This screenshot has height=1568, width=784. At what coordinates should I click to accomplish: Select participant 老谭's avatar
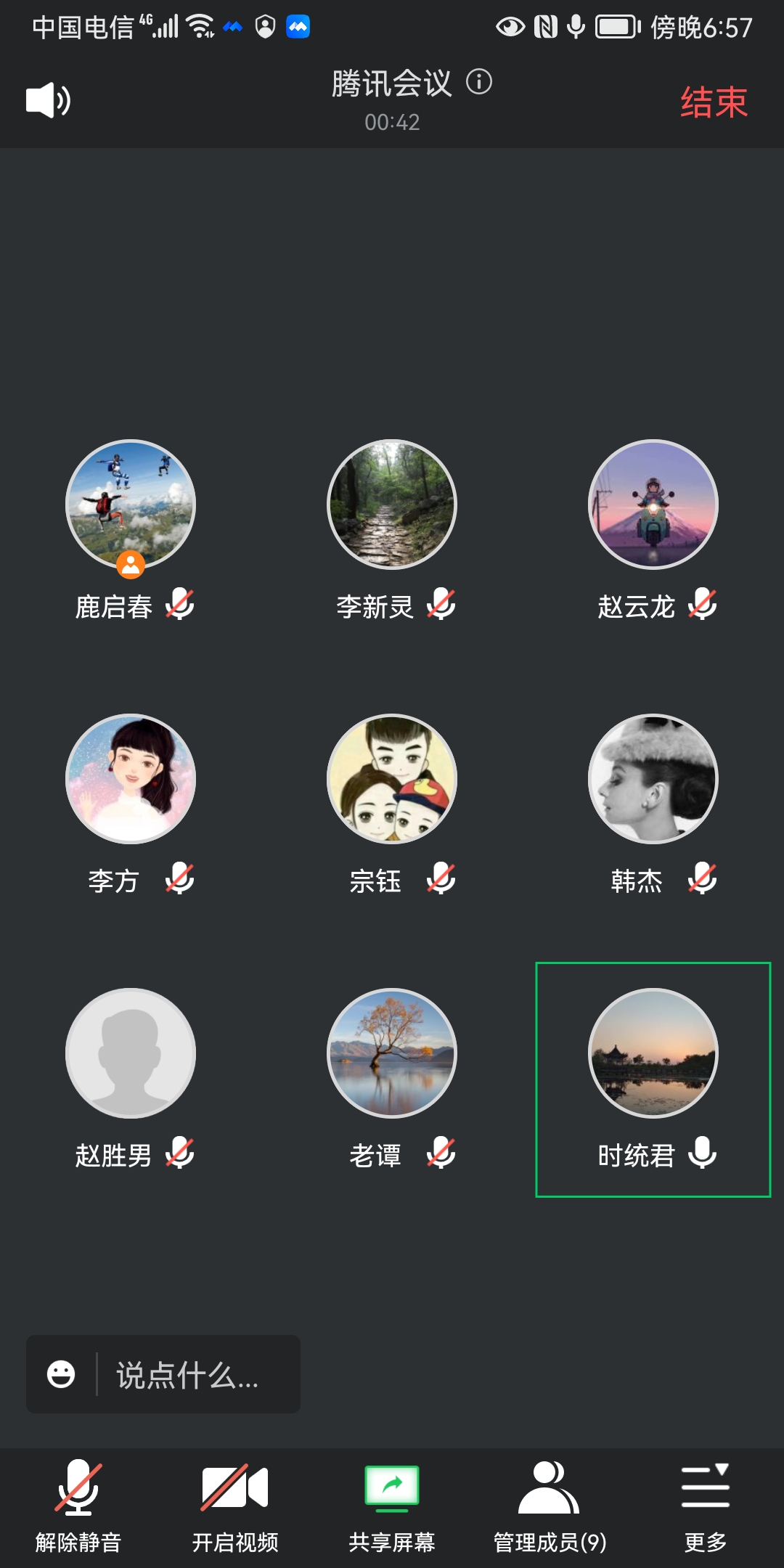coord(392,1053)
